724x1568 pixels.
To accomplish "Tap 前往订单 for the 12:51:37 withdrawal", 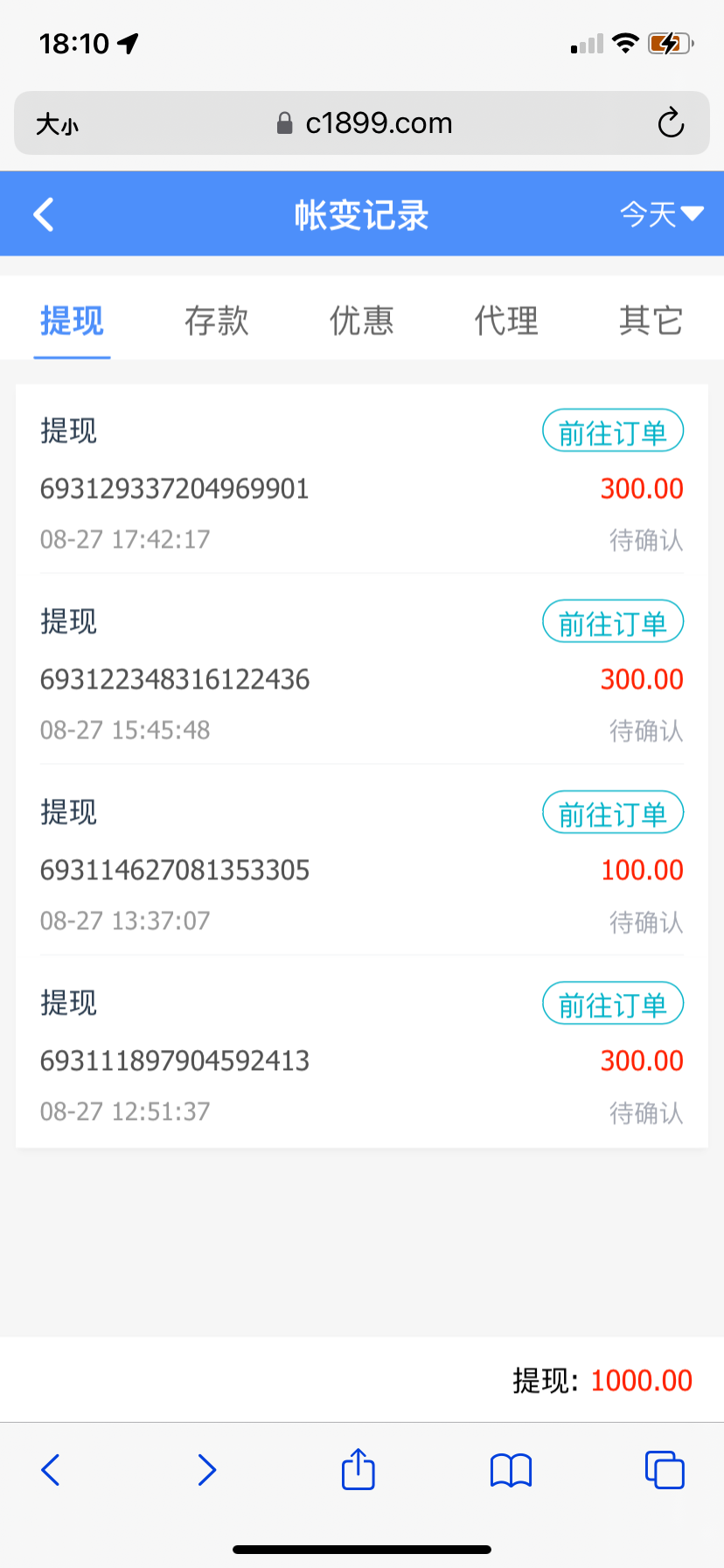I will [612, 1004].
